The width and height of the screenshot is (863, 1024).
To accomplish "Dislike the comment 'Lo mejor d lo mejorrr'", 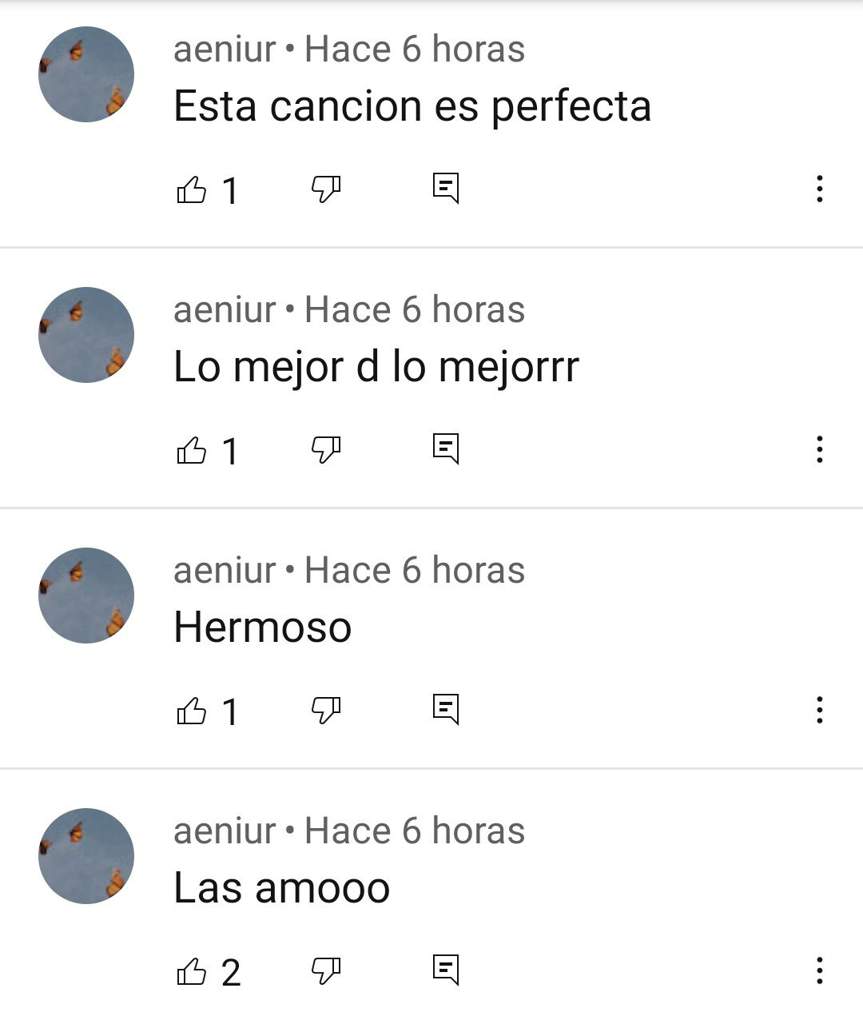I will point(326,449).
